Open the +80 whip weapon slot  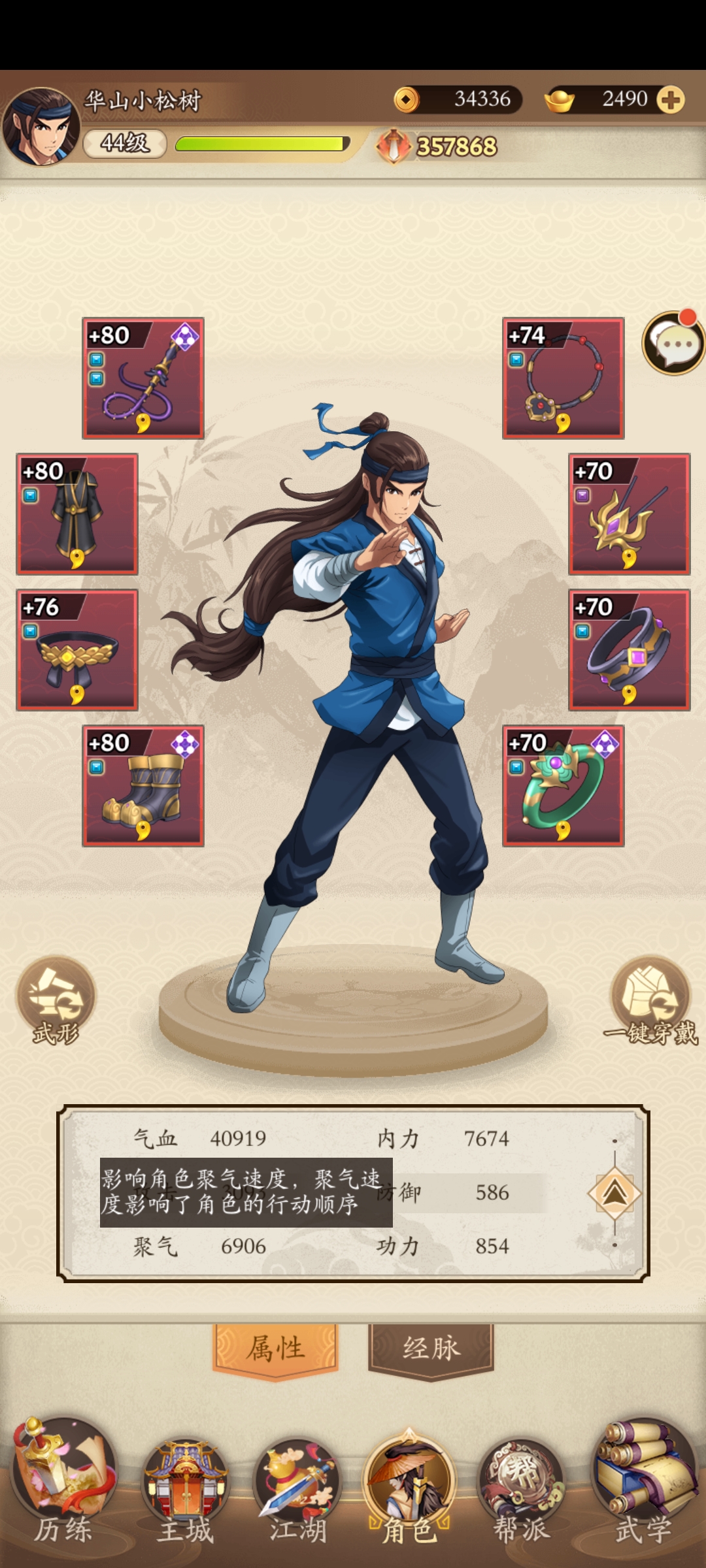[x=143, y=378]
